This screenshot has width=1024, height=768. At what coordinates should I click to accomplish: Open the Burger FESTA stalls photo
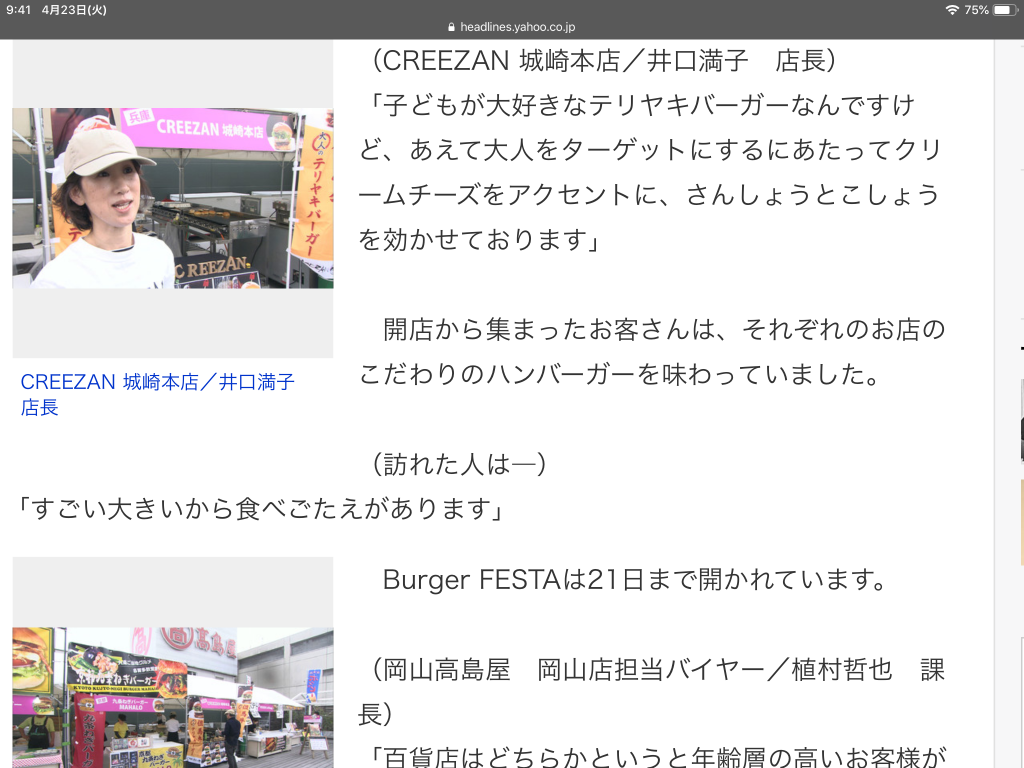point(172,696)
